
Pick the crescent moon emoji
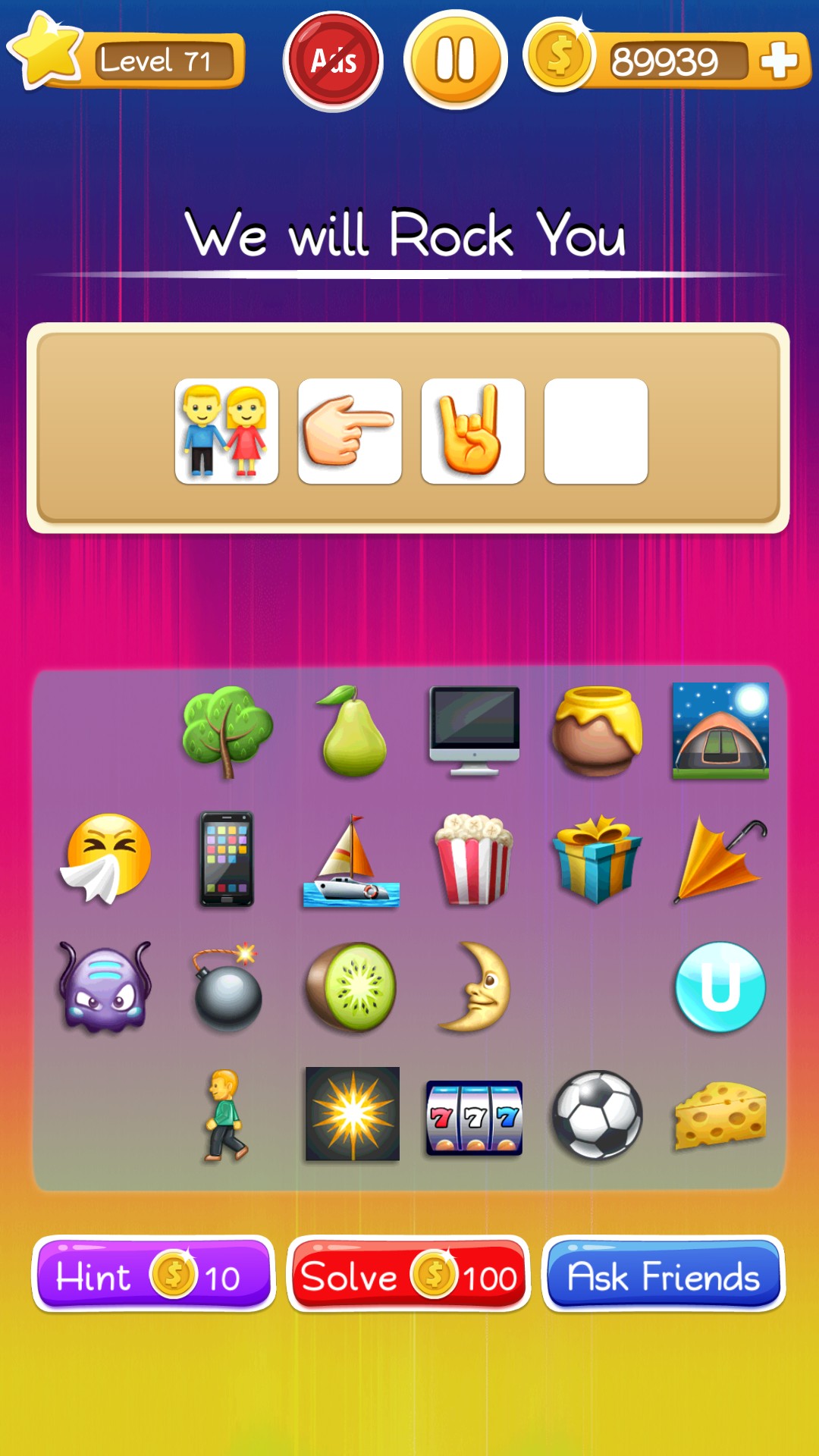474,987
